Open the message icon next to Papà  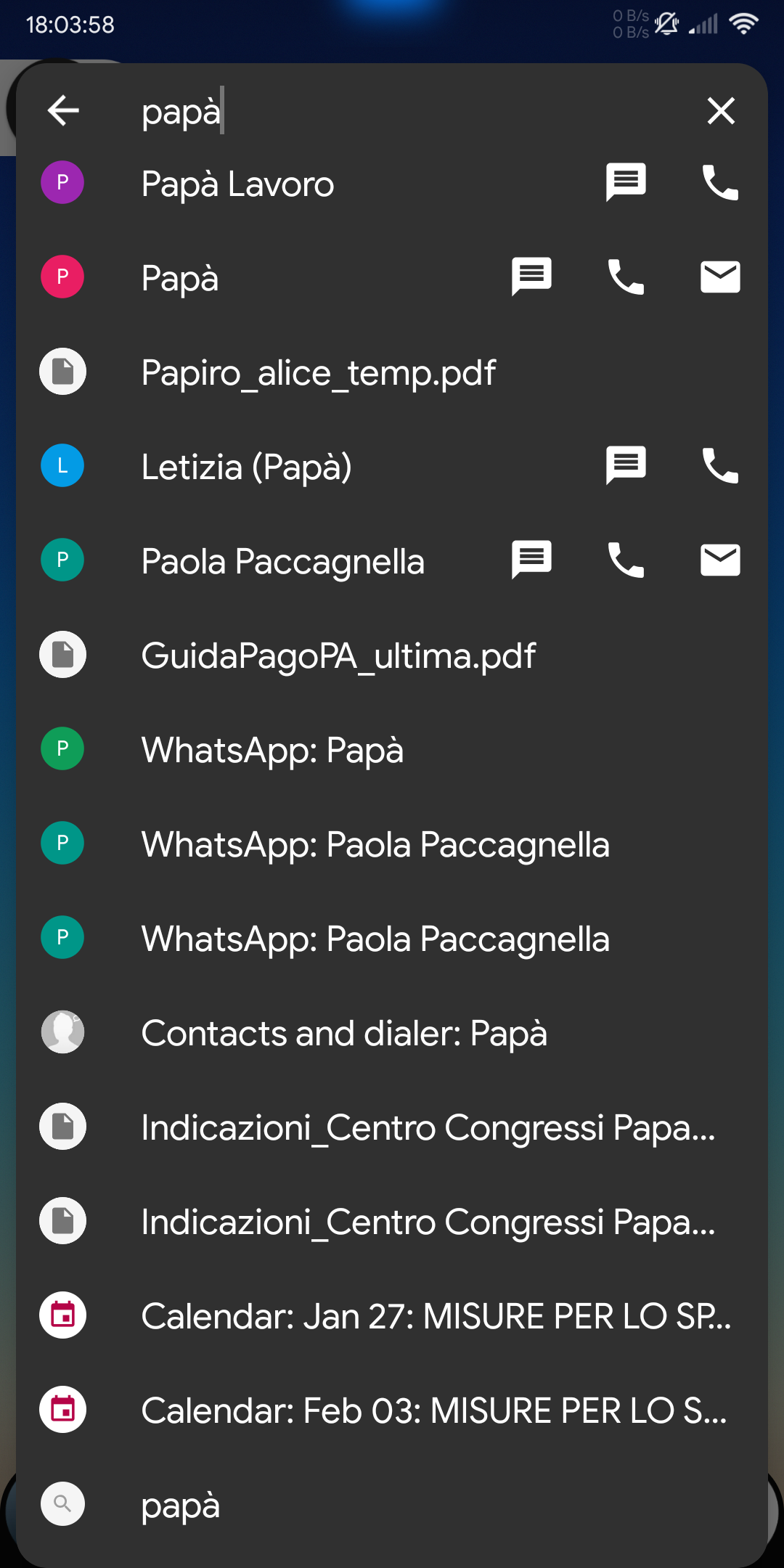pos(531,277)
